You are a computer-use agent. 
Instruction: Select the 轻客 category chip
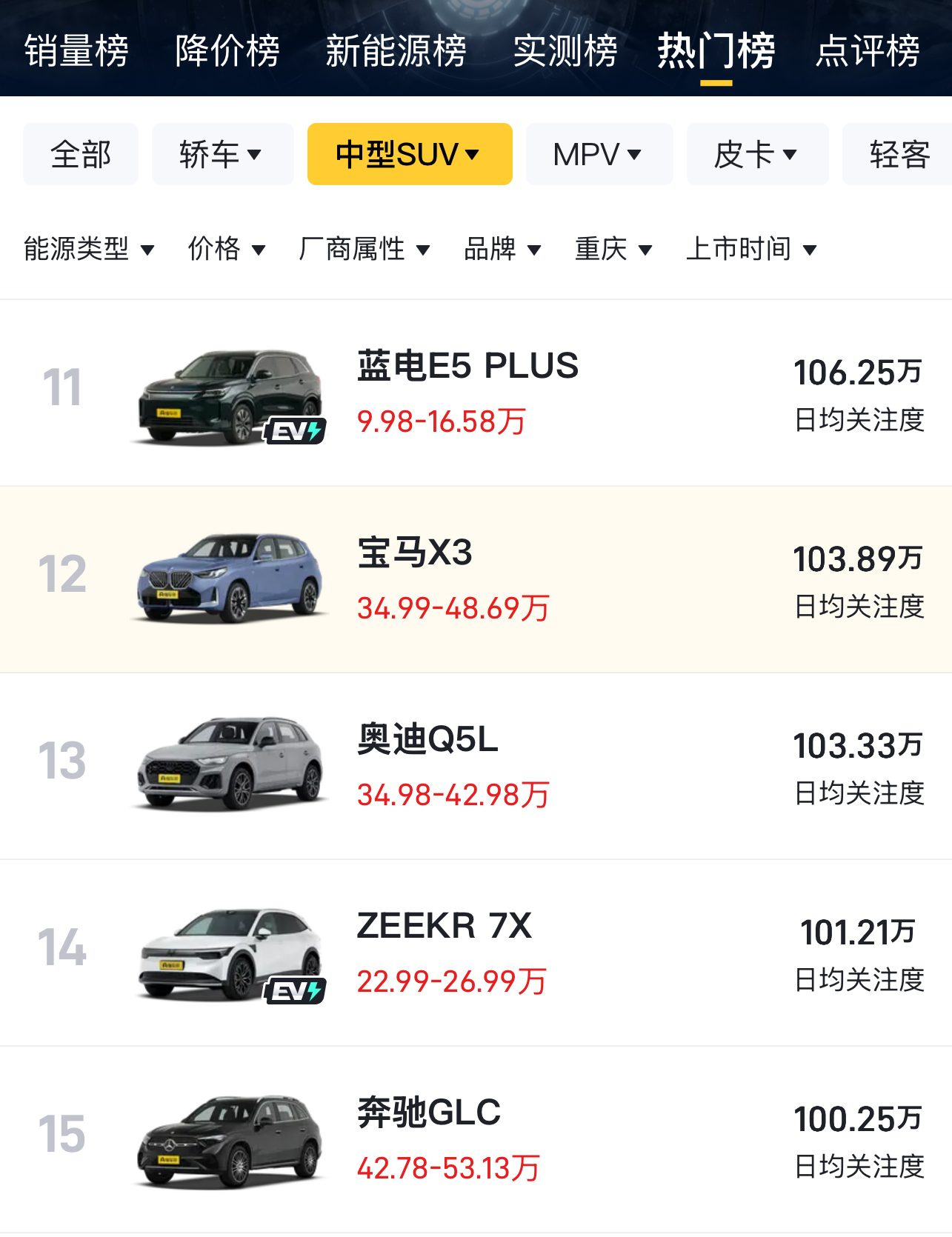(x=899, y=155)
